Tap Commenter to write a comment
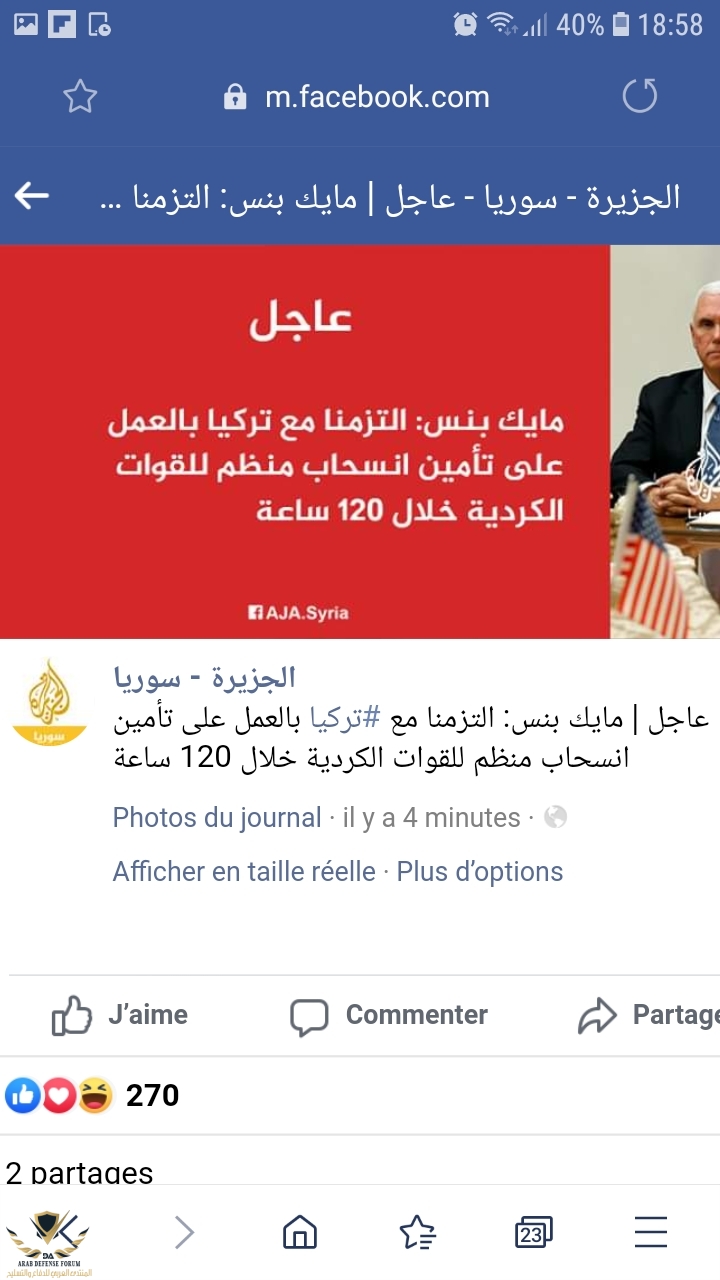This screenshot has height=1280, width=720. [x=390, y=1015]
